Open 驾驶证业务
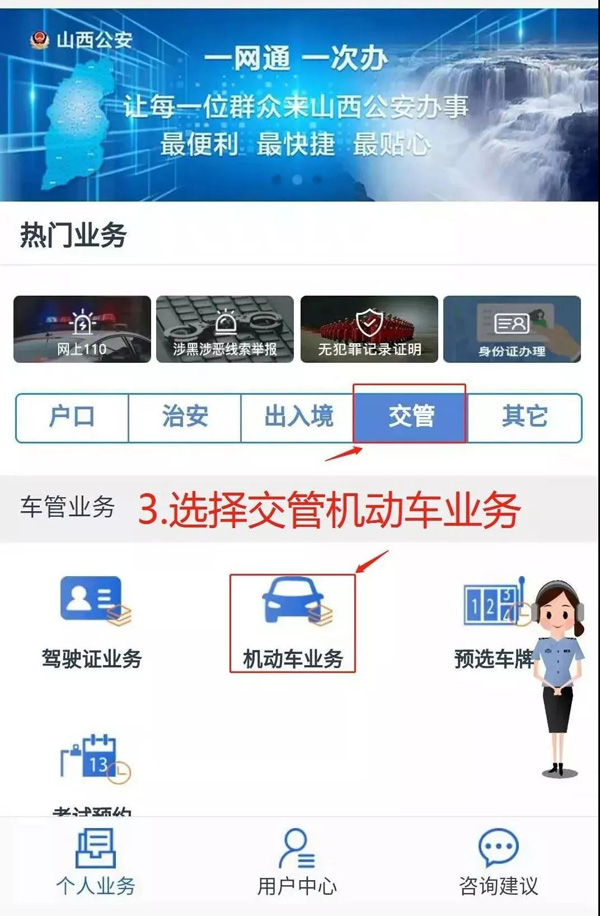 coord(92,622)
